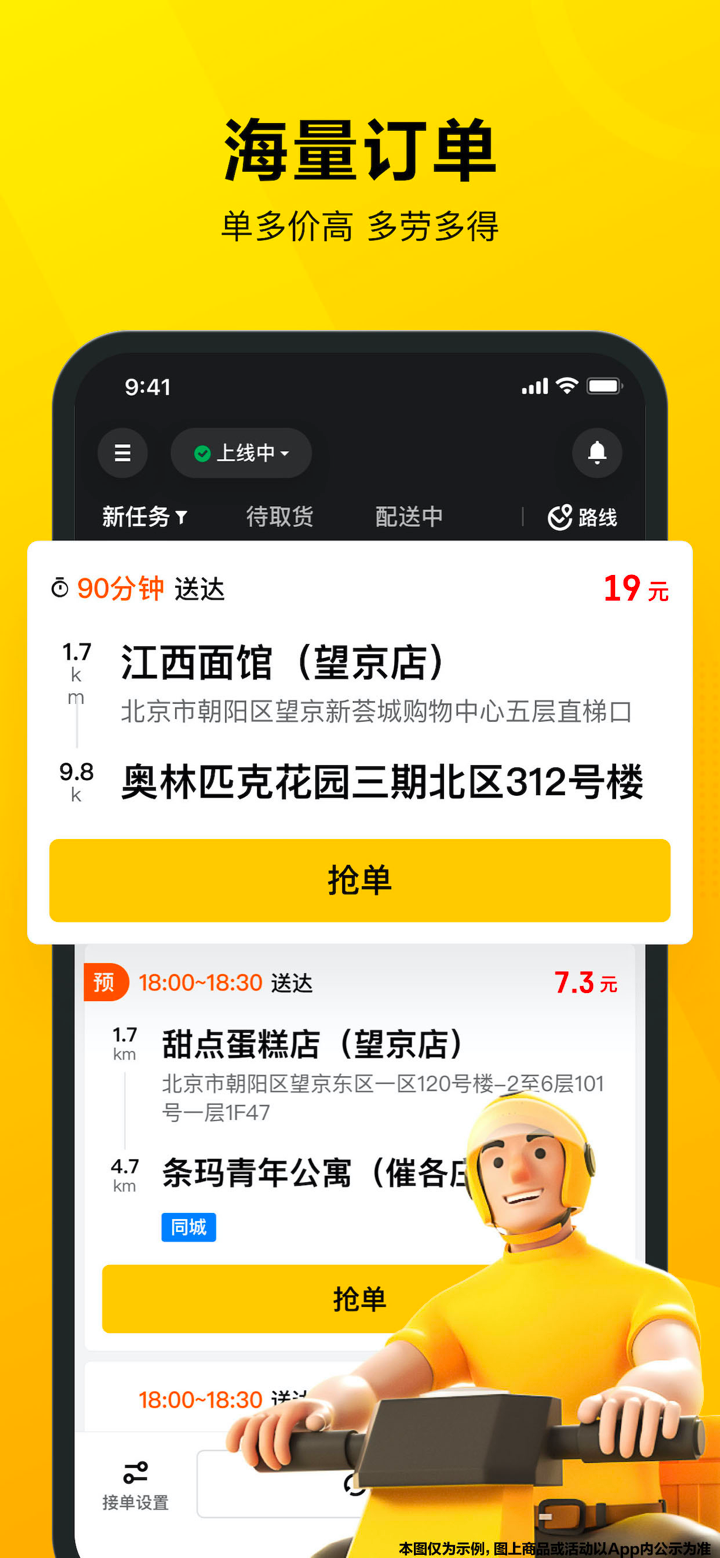
Task: Open the hamburger menu
Action: [122, 453]
